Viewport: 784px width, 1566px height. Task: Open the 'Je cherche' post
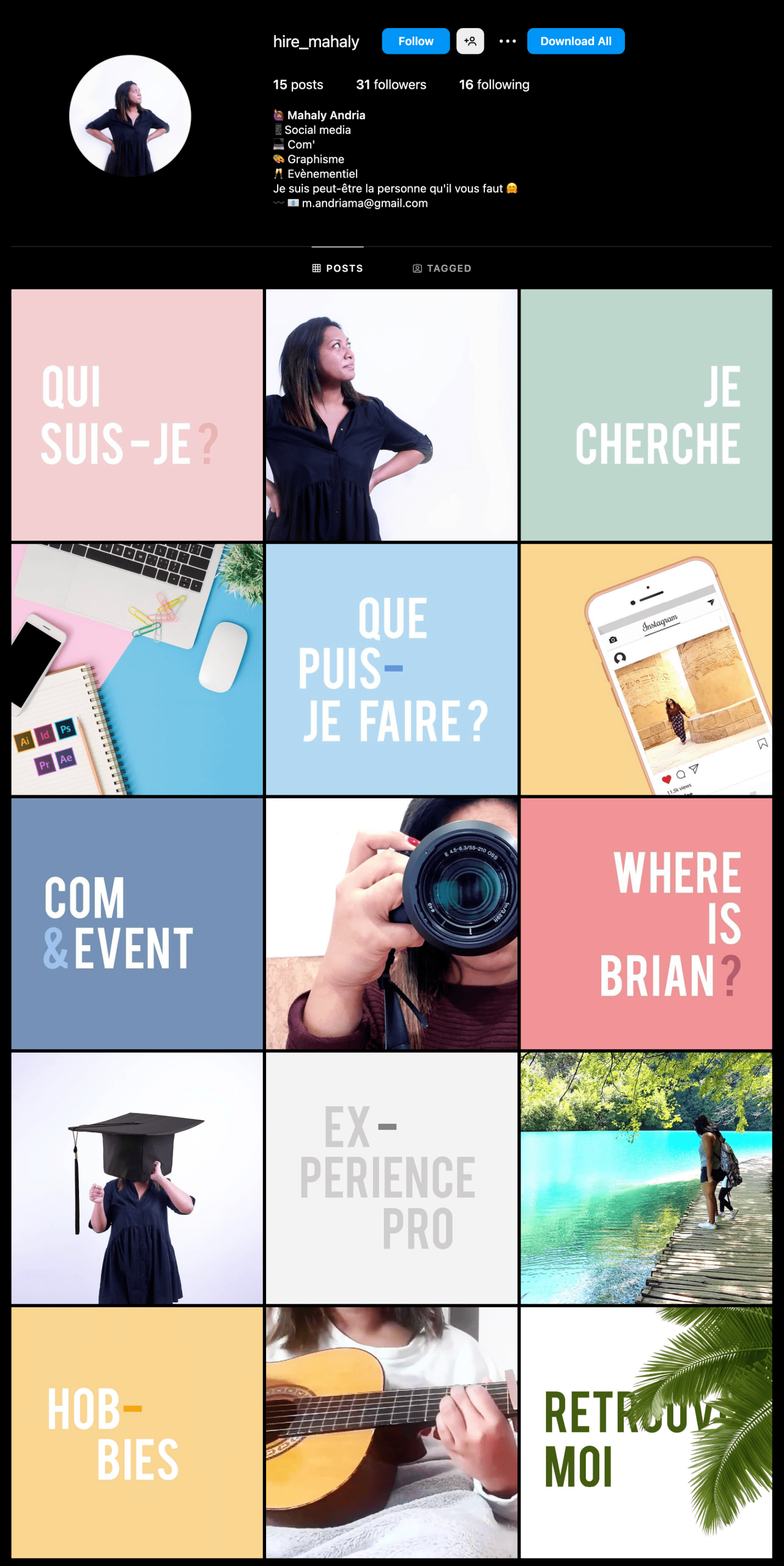tap(646, 415)
